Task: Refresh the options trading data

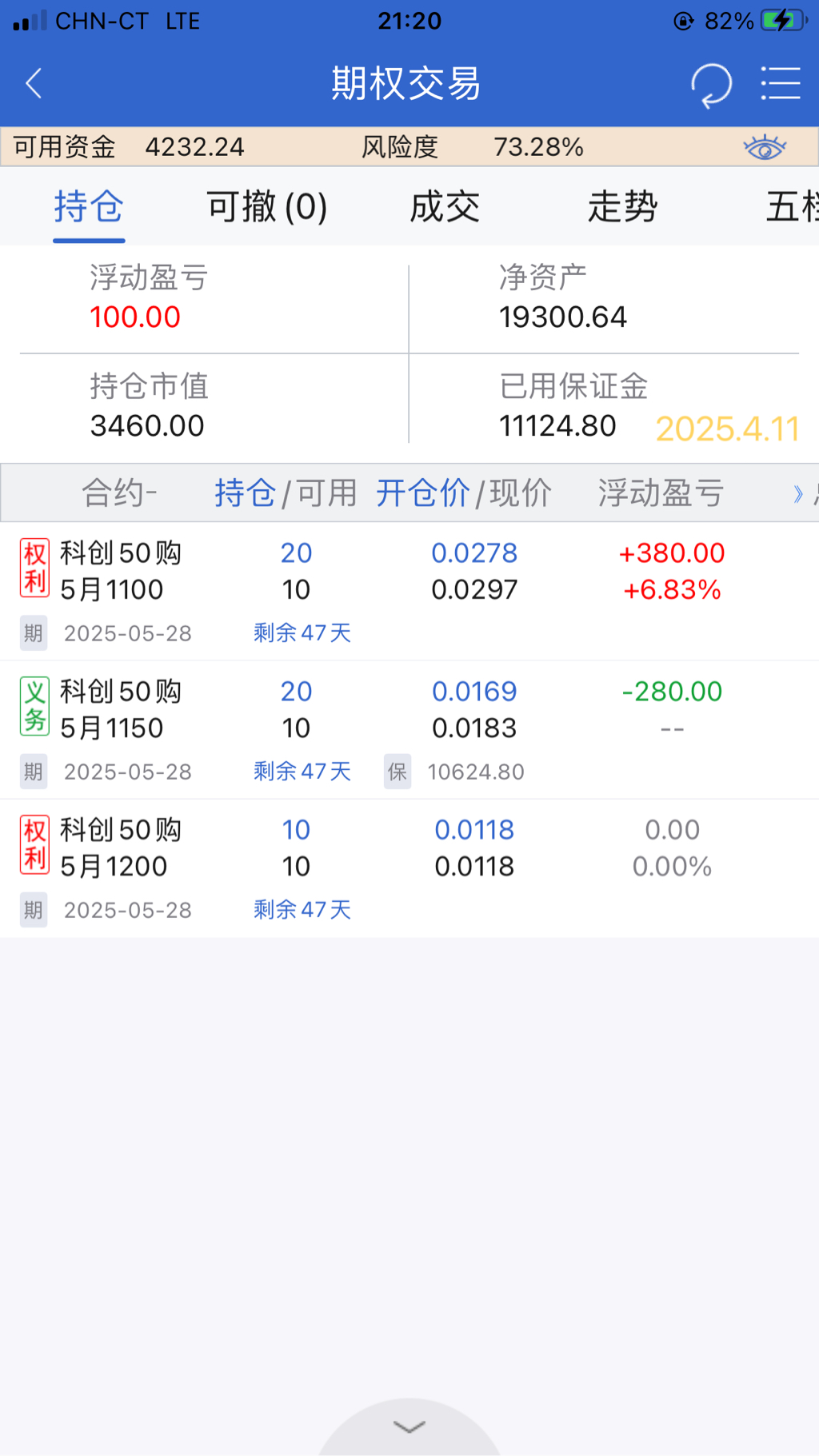Action: click(x=711, y=84)
